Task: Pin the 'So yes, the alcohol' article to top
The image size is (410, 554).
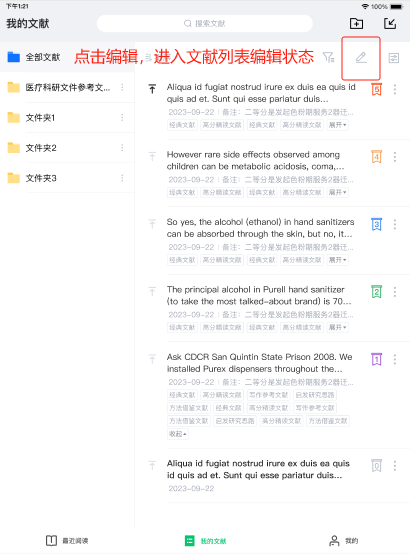Action: (x=152, y=224)
